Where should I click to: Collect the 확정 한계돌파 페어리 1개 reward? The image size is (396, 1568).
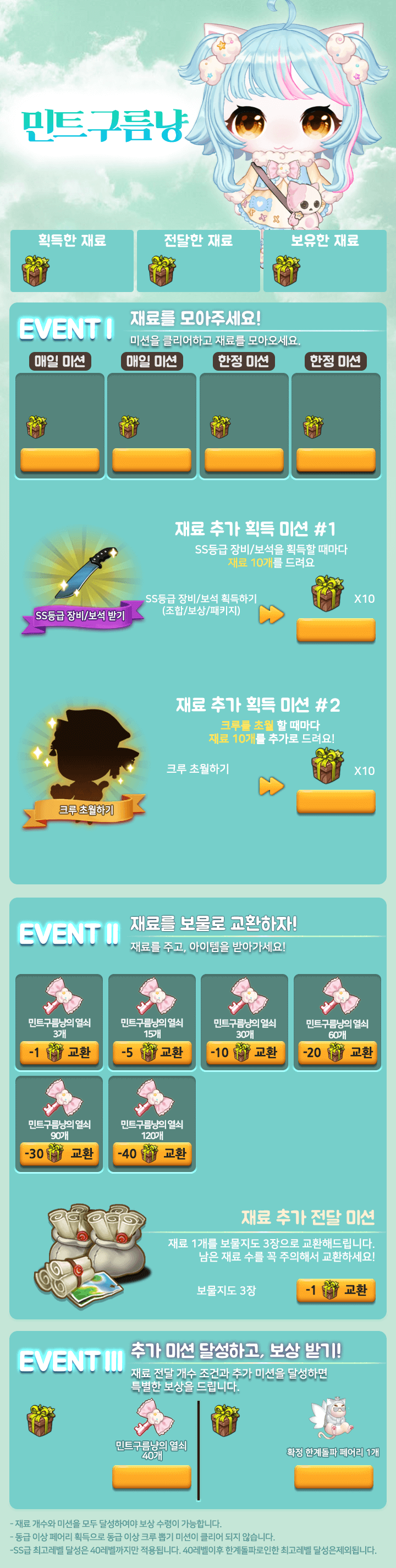coord(334,1477)
